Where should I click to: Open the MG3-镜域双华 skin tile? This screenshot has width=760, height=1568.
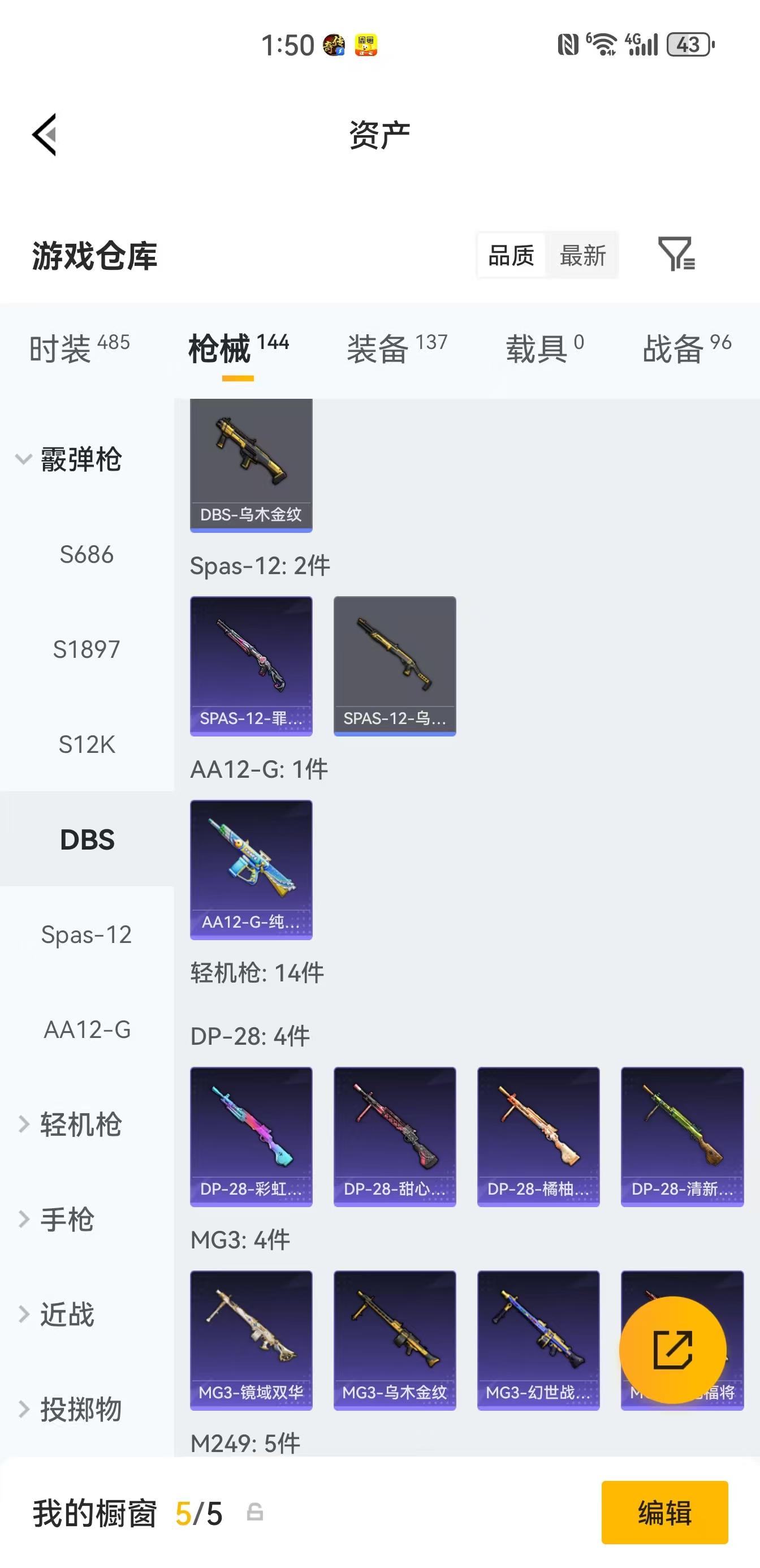tap(251, 1339)
